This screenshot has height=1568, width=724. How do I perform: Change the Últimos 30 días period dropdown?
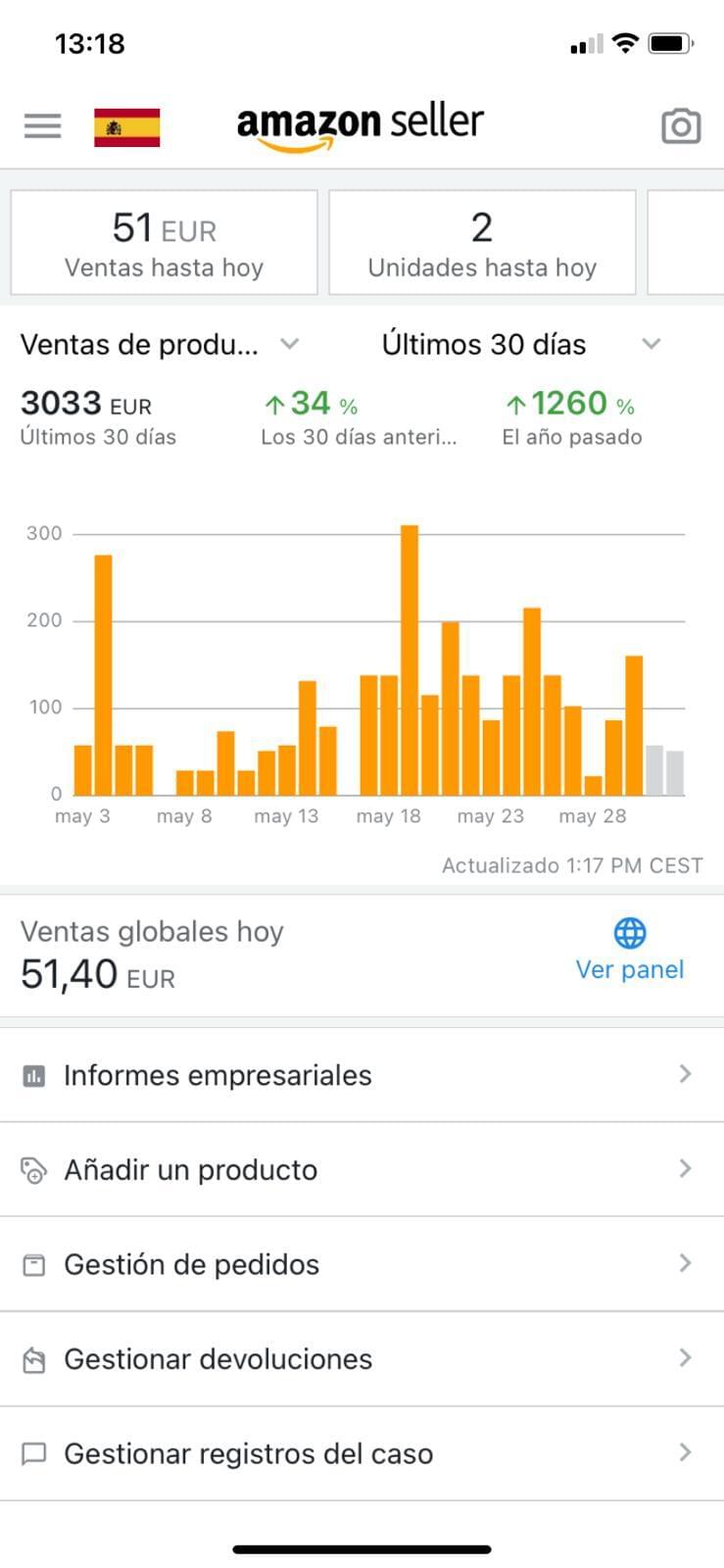pos(521,344)
